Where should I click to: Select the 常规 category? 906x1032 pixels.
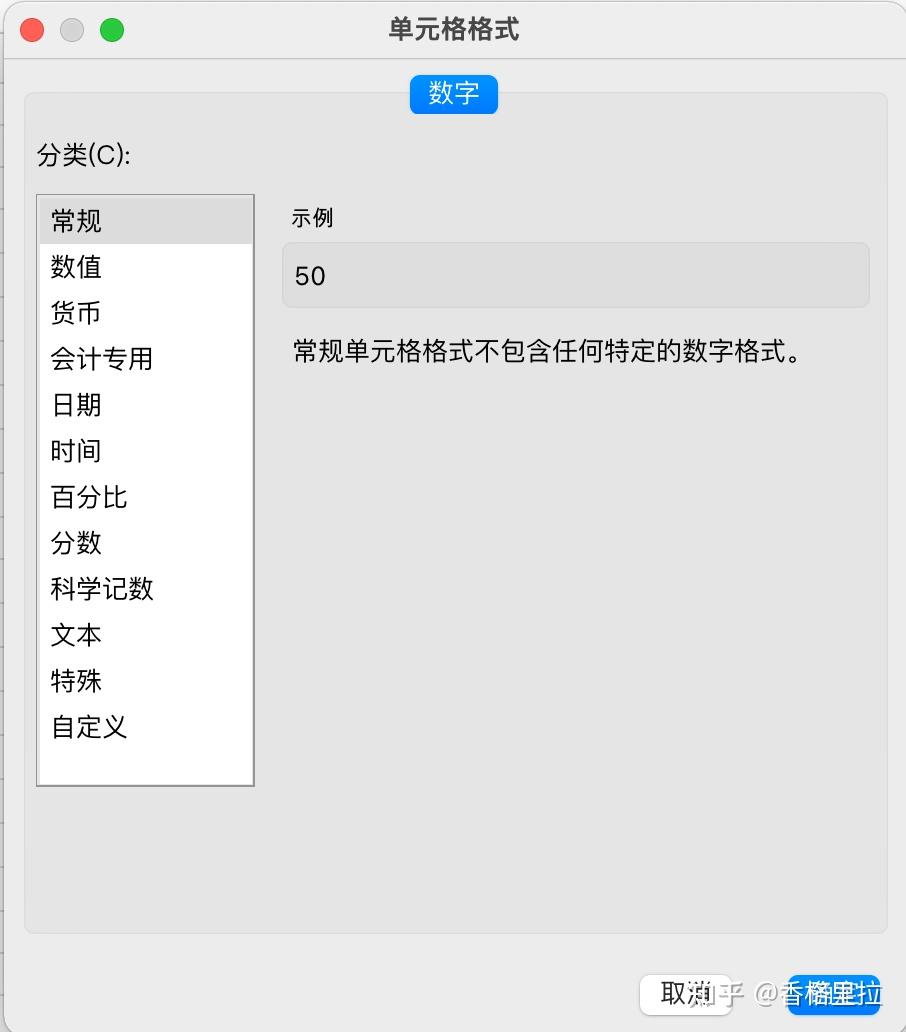tap(77, 221)
